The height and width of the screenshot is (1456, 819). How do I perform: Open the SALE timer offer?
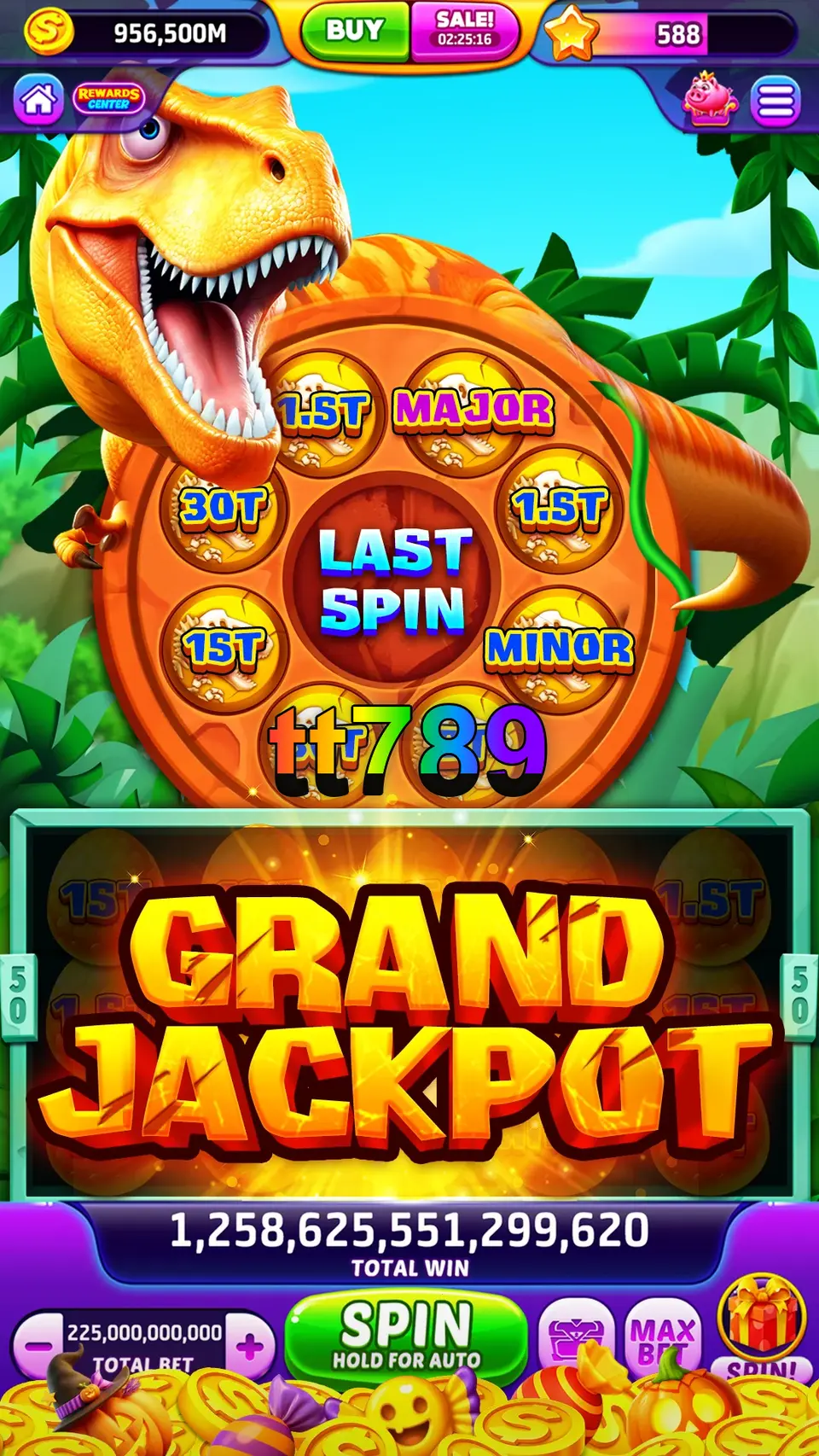point(464,30)
